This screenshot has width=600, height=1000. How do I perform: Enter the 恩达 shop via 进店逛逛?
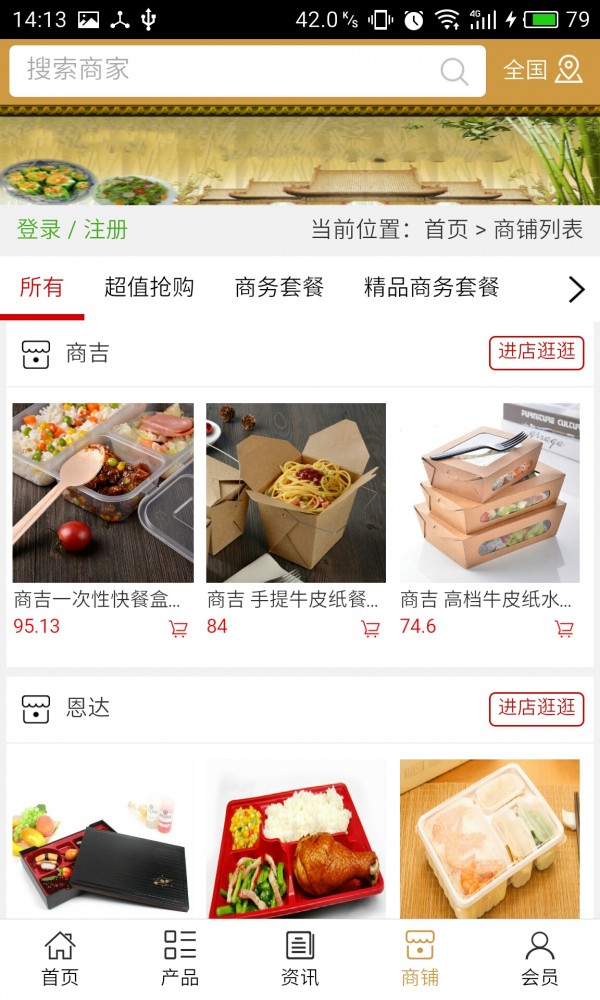coord(536,708)
